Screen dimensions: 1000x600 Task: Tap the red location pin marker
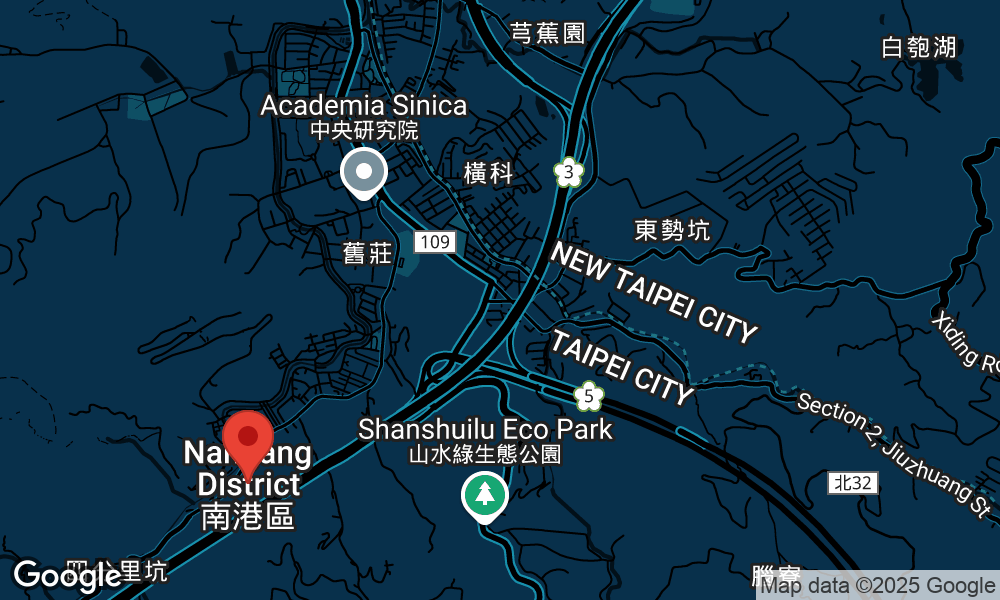pyautogui.click(x=247, y=439)
